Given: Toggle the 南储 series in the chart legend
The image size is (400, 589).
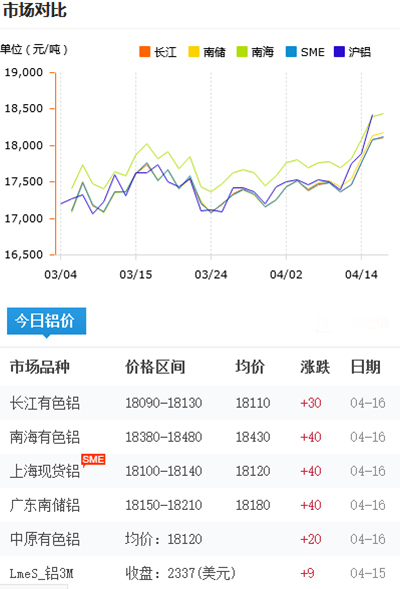Looking at the screenshot, I should (207, 52).
